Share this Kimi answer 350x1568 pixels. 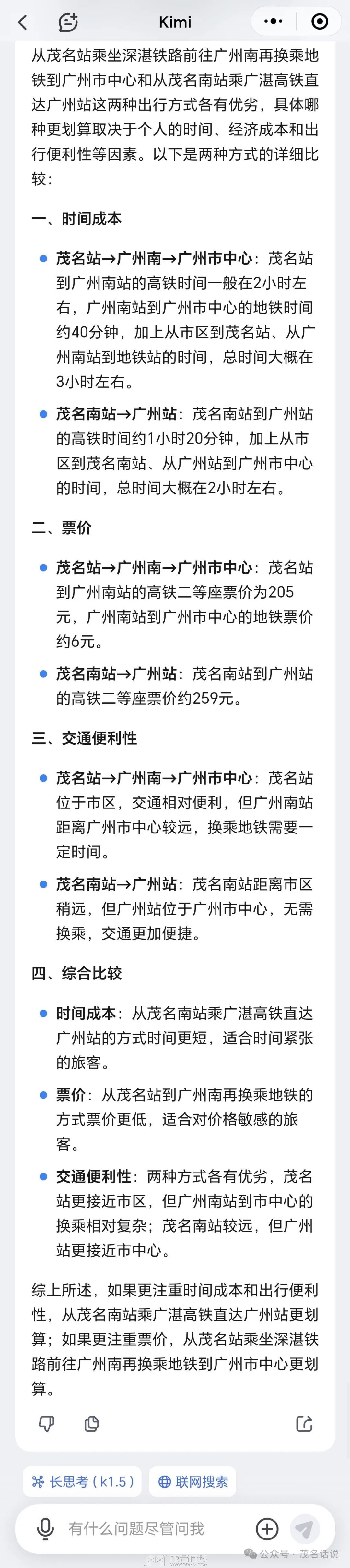304,1424
